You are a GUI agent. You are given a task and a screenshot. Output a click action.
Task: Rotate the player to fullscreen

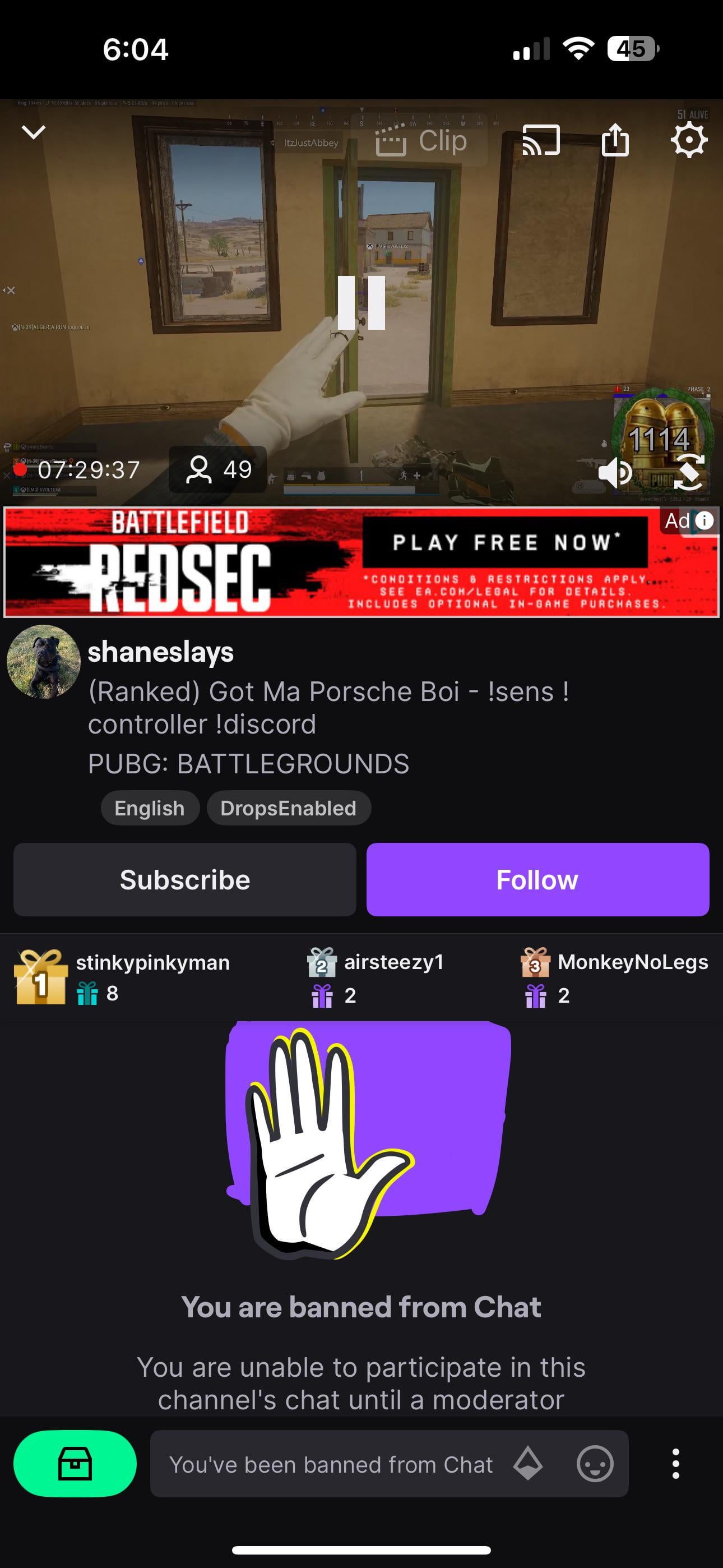689,472
